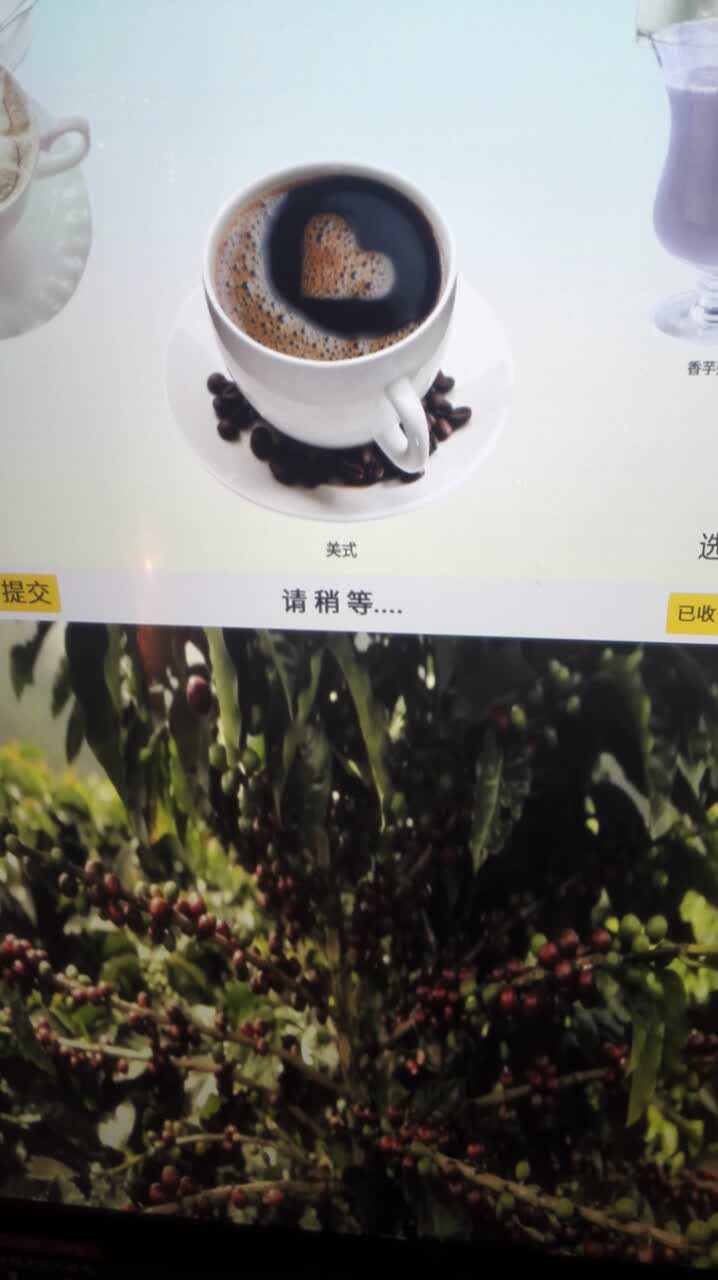Tap the yellow 提交 submit button
Screen dimensions: 718x1280
coord(29,593)
